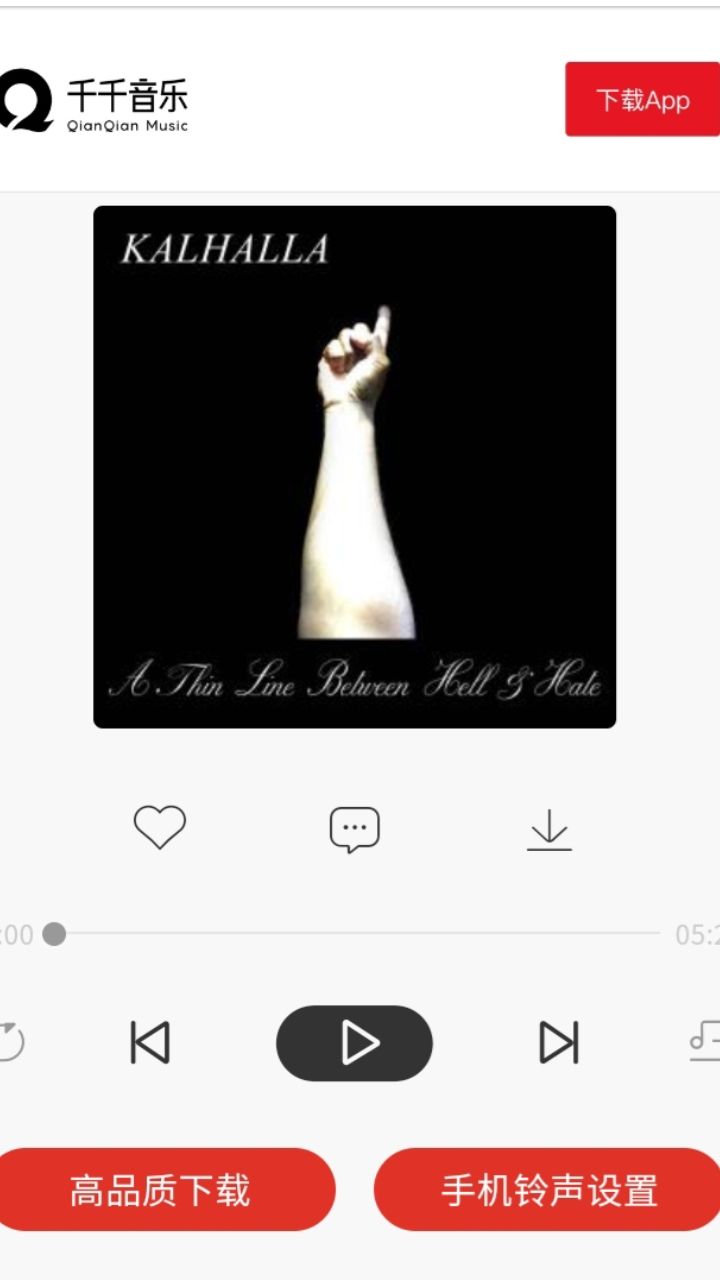
Task: Open the comments bubble icon
Action: point(355,829)
